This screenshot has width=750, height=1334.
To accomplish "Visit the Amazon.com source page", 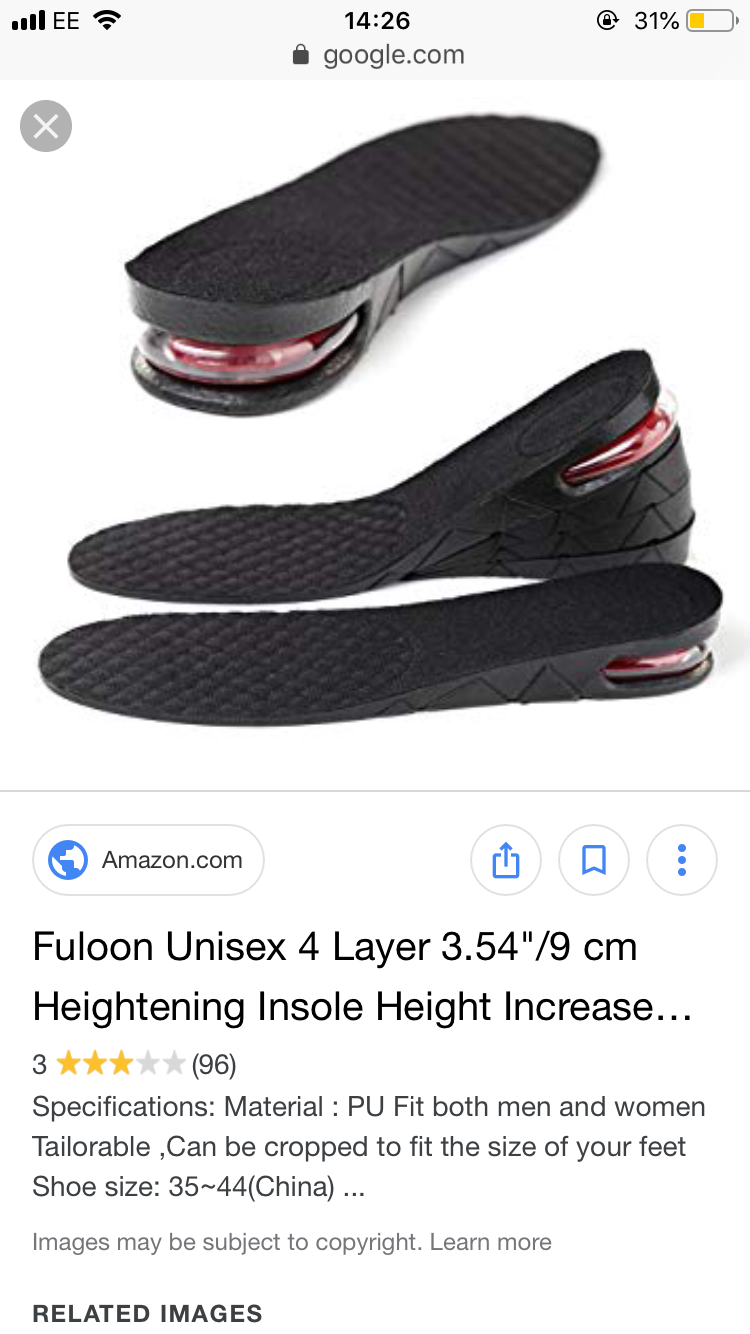I will (148, 860).
